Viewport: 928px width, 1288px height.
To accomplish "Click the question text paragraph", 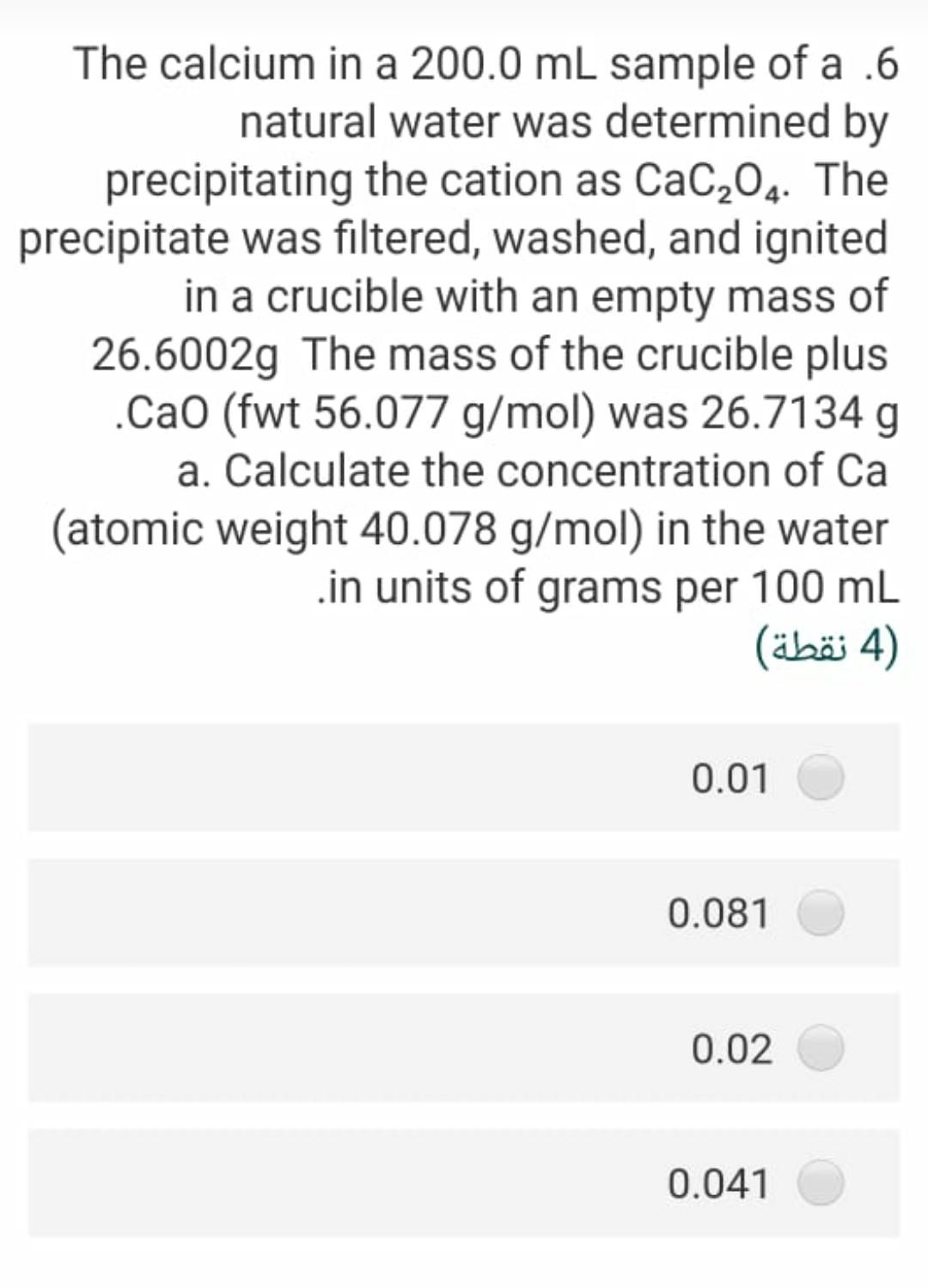I will coord(464,327).
